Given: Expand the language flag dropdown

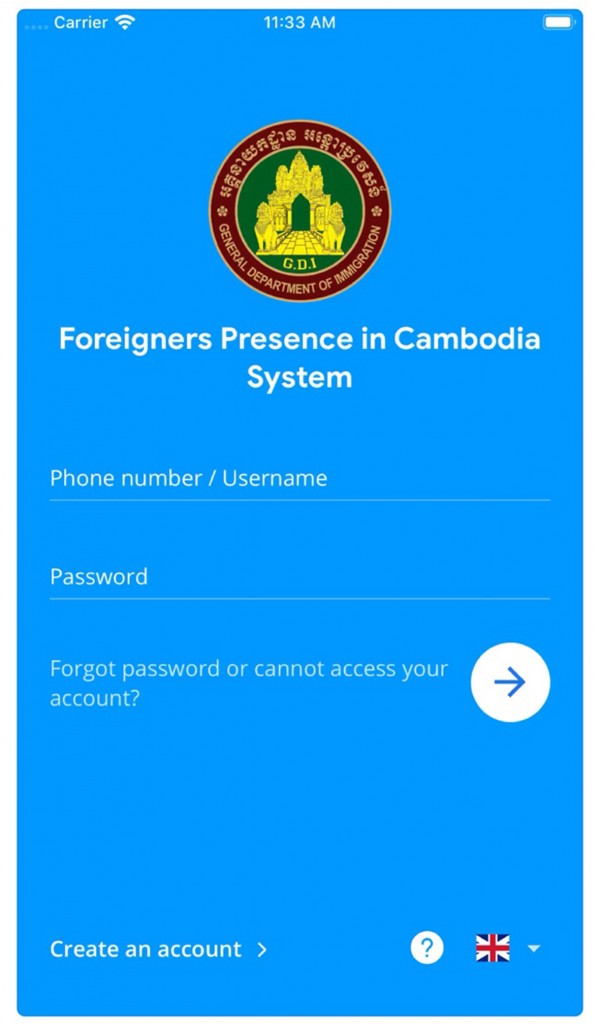Looking at the screenshot, I should pos(509,948).
